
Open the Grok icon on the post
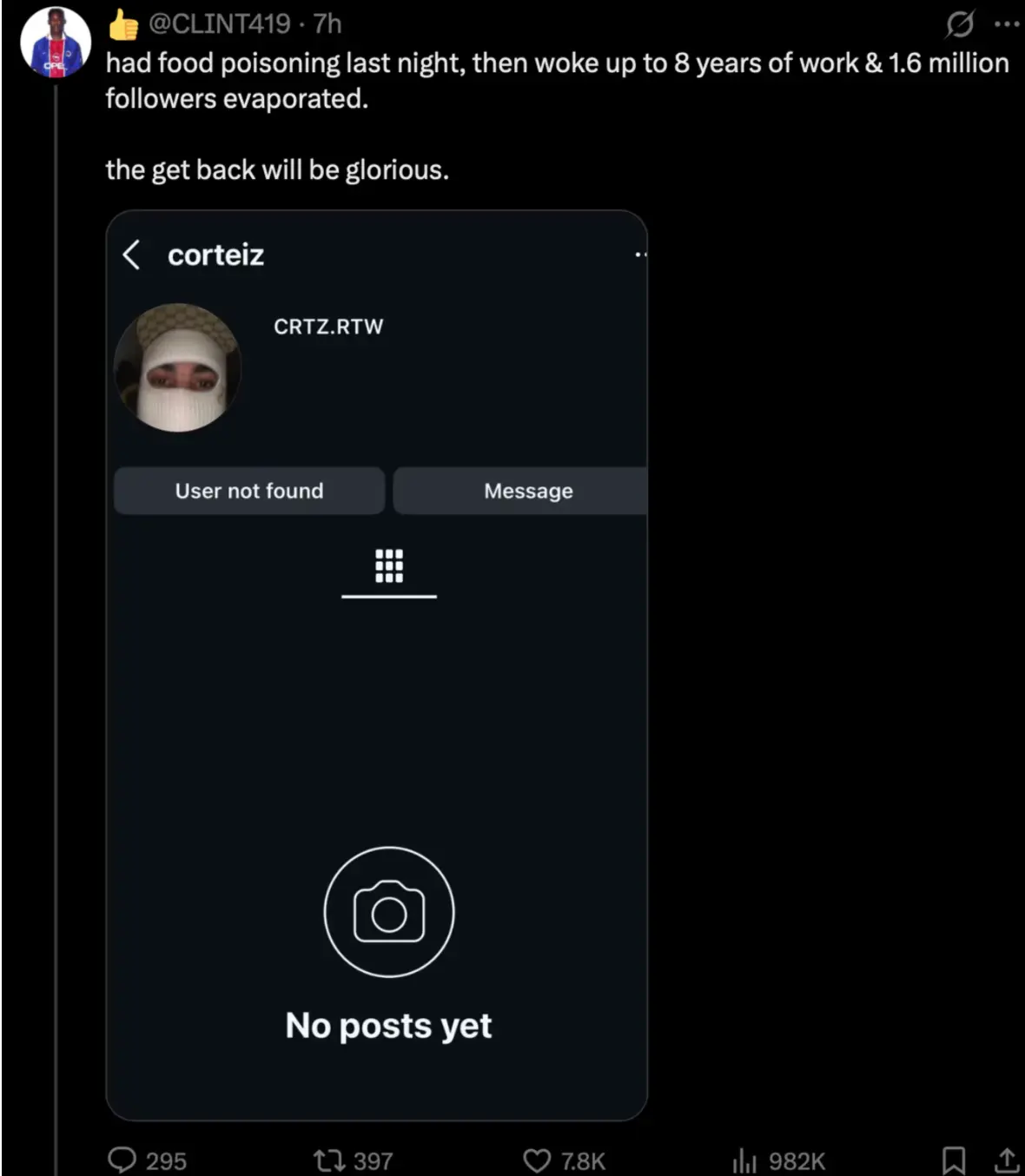pos(959,25)
